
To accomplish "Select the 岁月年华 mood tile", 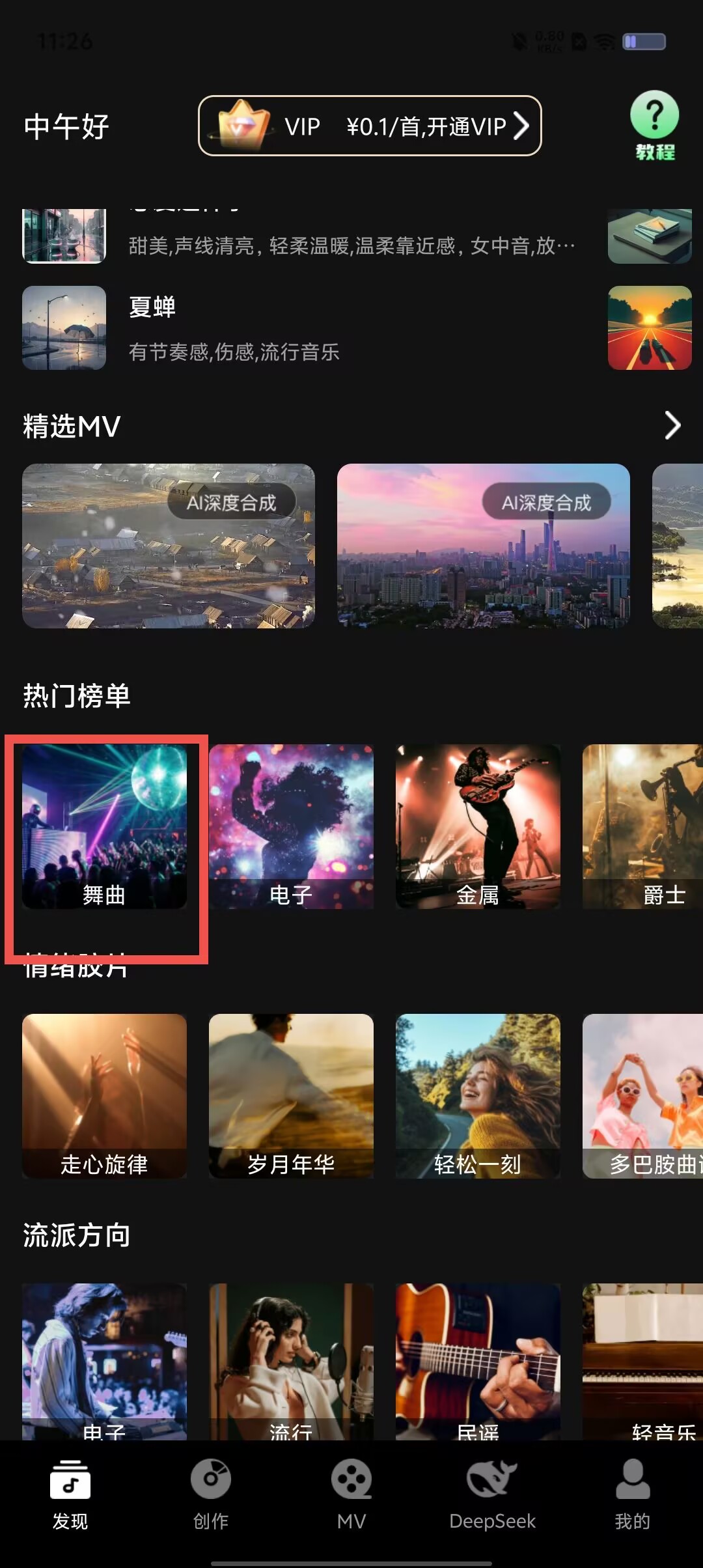I will point(291,1096).
